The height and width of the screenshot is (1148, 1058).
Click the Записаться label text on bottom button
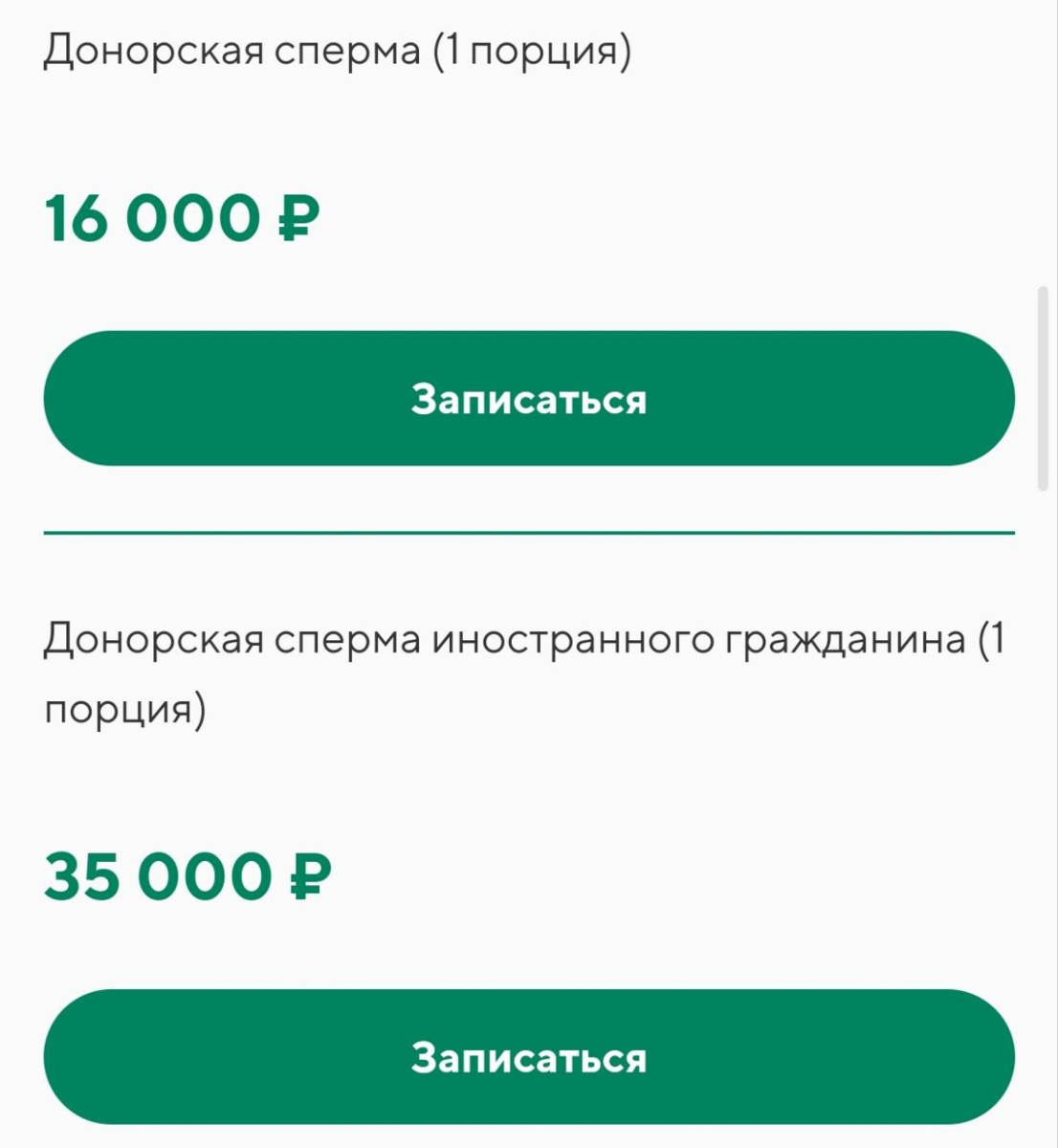coord(528,1056)
